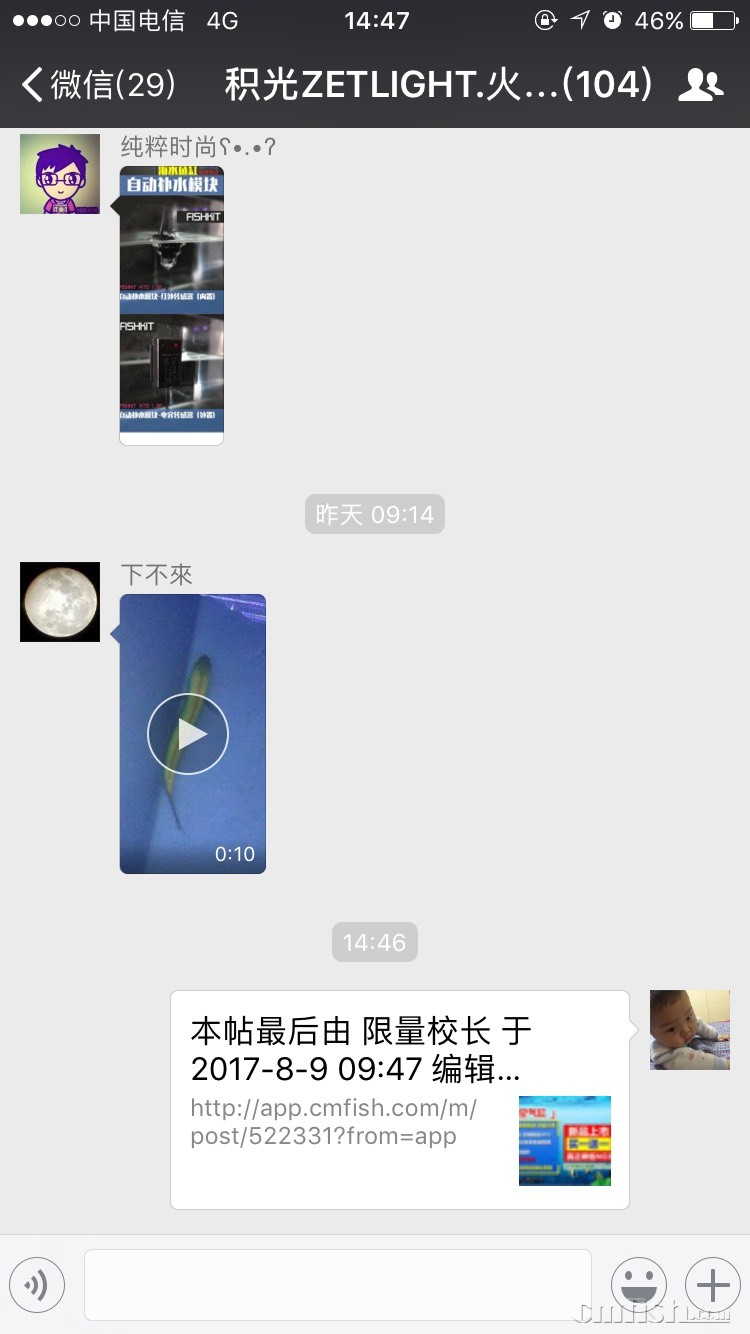Open the shared cmfish.com post link card
The height and width of the screenshot is (1334, 750).
(399, 1099)
